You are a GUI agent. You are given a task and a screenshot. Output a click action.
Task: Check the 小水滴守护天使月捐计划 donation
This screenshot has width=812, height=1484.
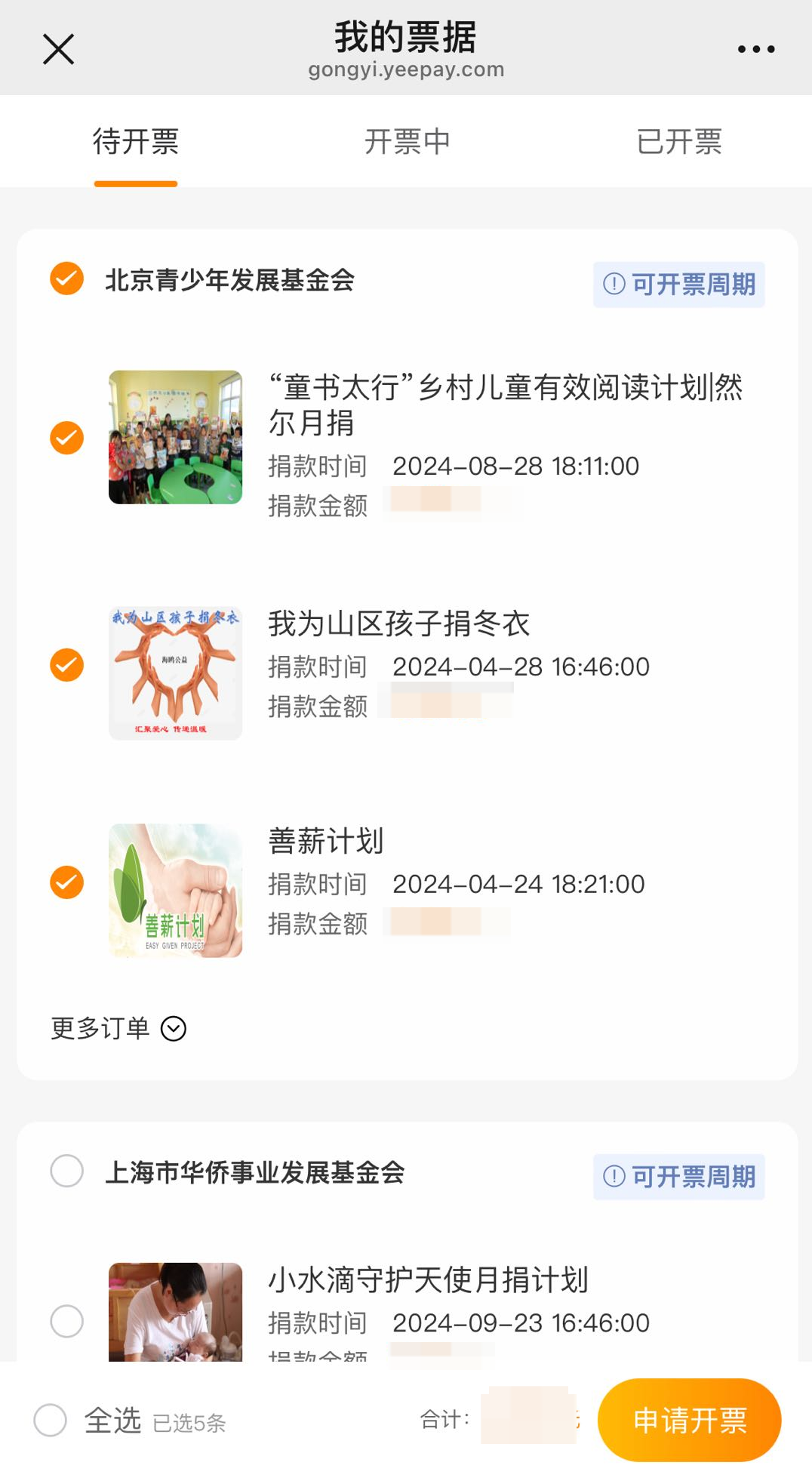67,1321
